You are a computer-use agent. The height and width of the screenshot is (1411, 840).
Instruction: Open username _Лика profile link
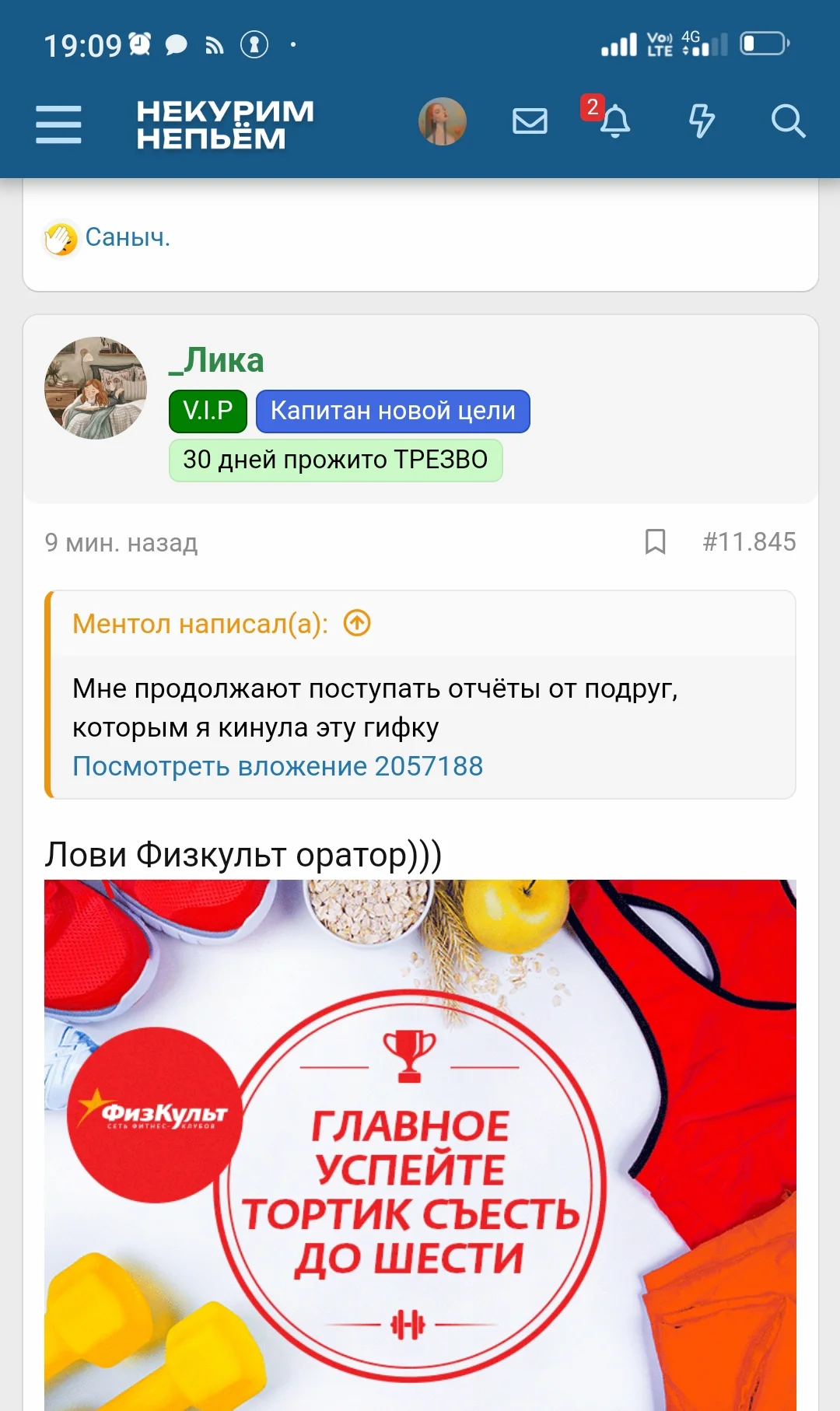215,360
